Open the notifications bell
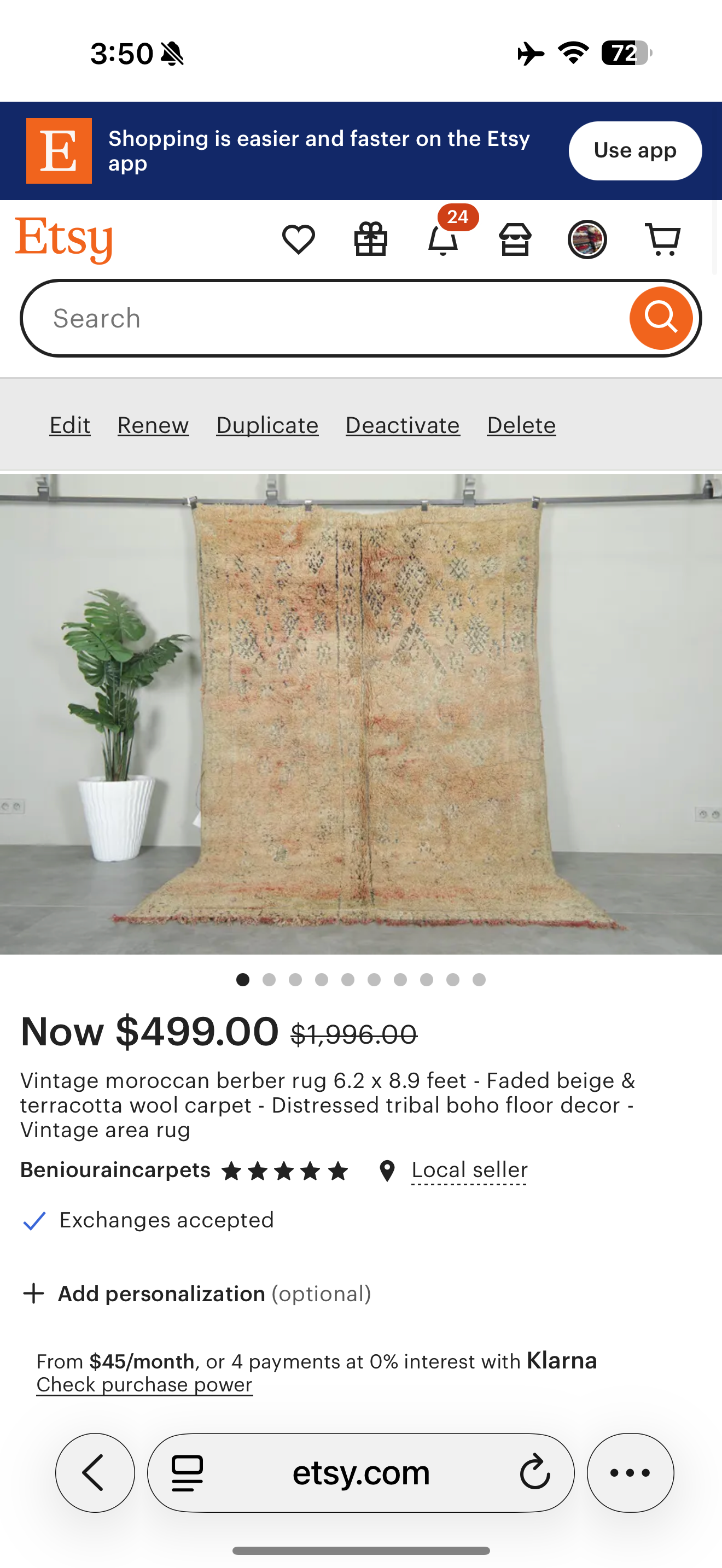 point(443,239)
